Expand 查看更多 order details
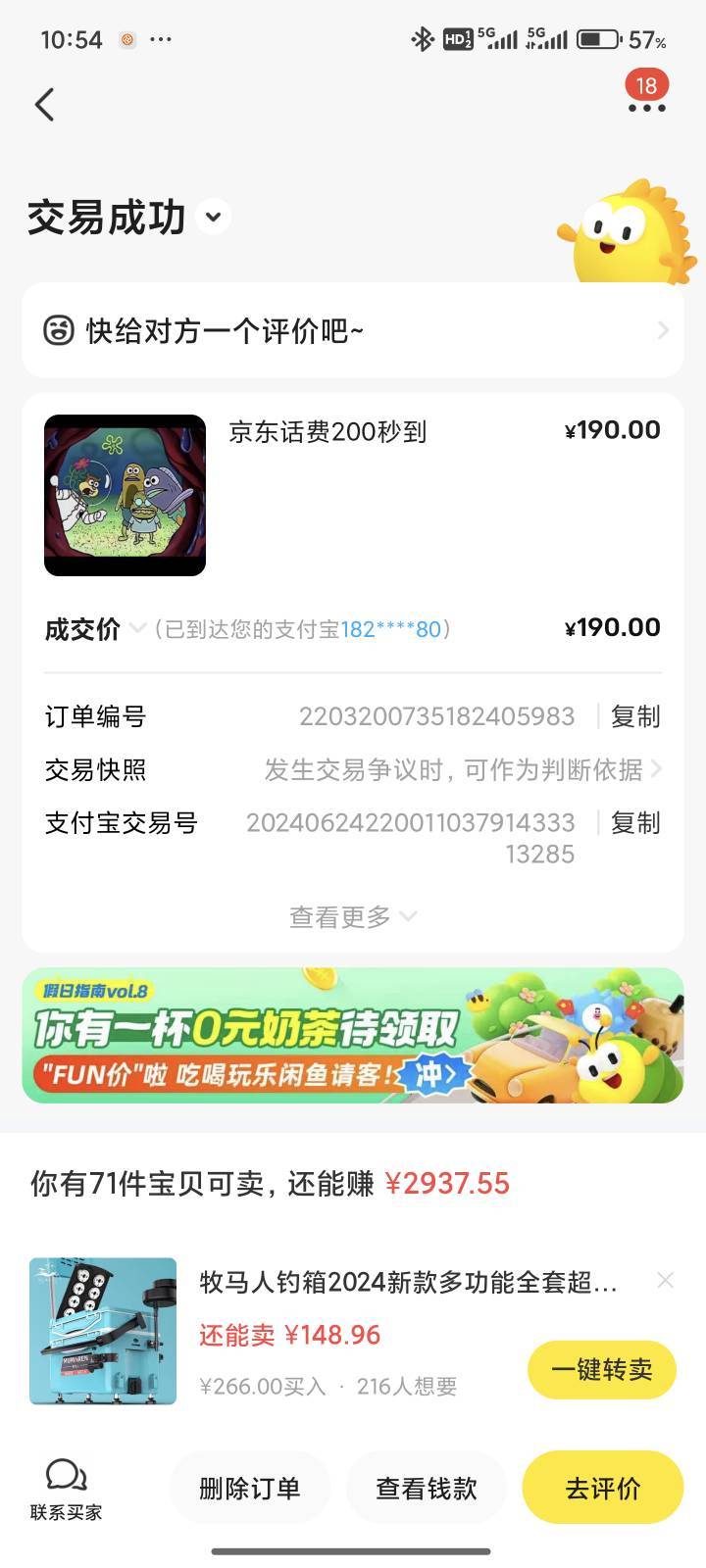 pos(353,916)
